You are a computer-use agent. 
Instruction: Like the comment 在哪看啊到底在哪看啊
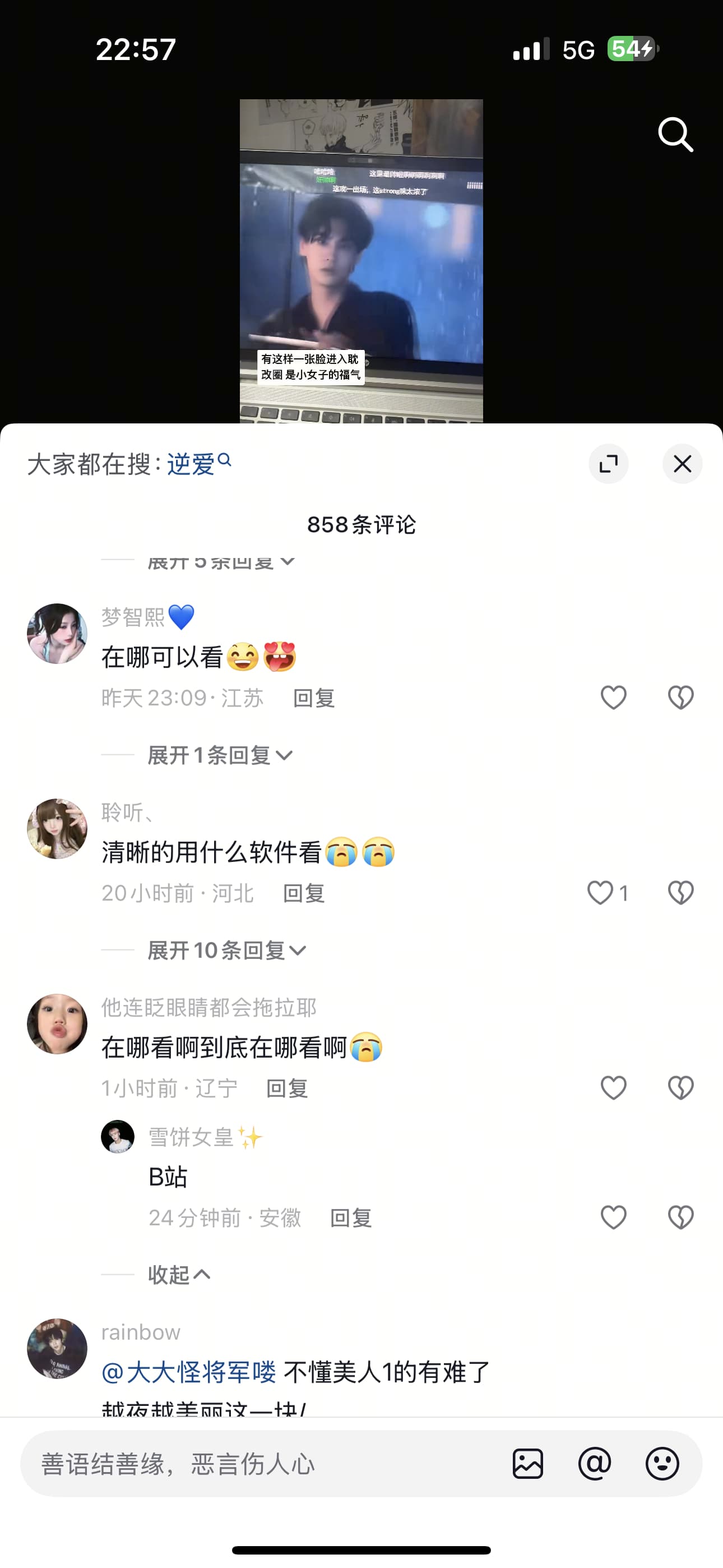click(613, 1089)
